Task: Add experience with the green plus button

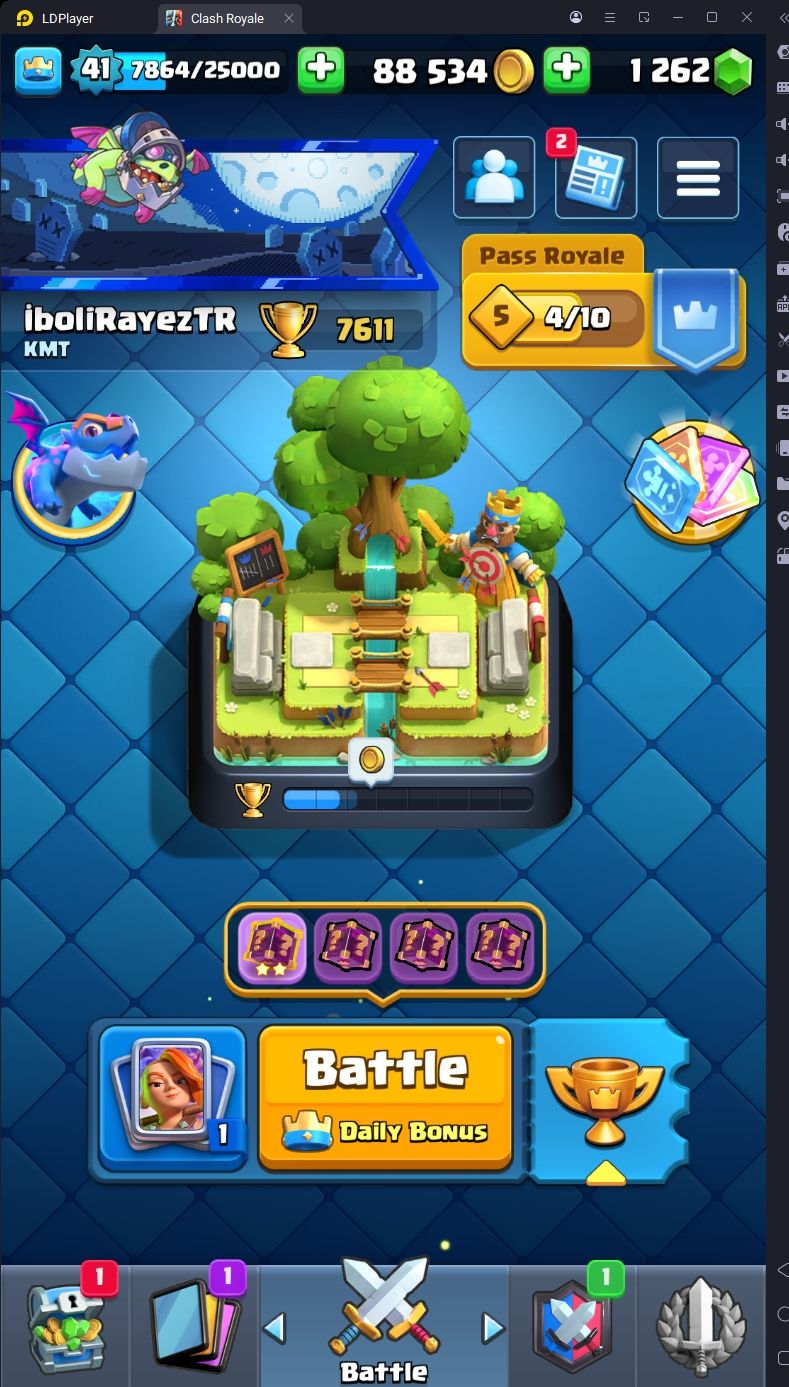Action: 321,70
